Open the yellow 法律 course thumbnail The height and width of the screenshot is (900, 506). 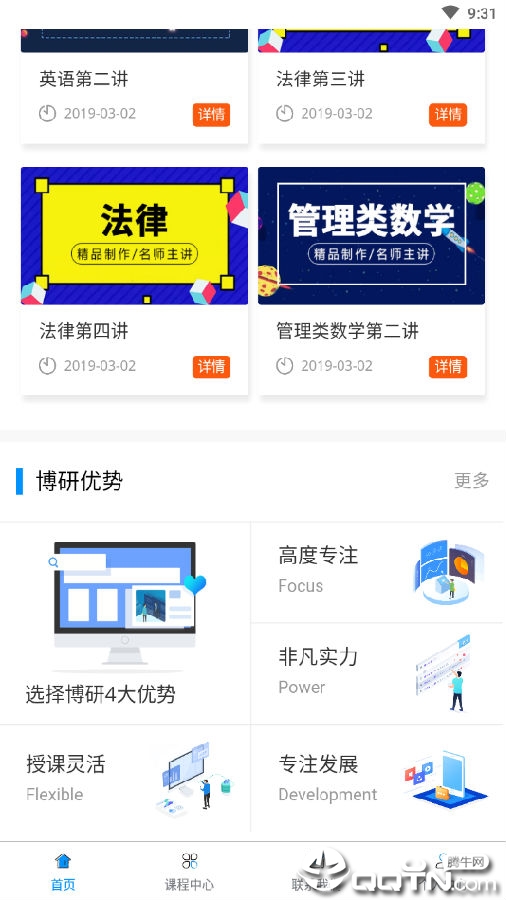[x=134, y=236]
